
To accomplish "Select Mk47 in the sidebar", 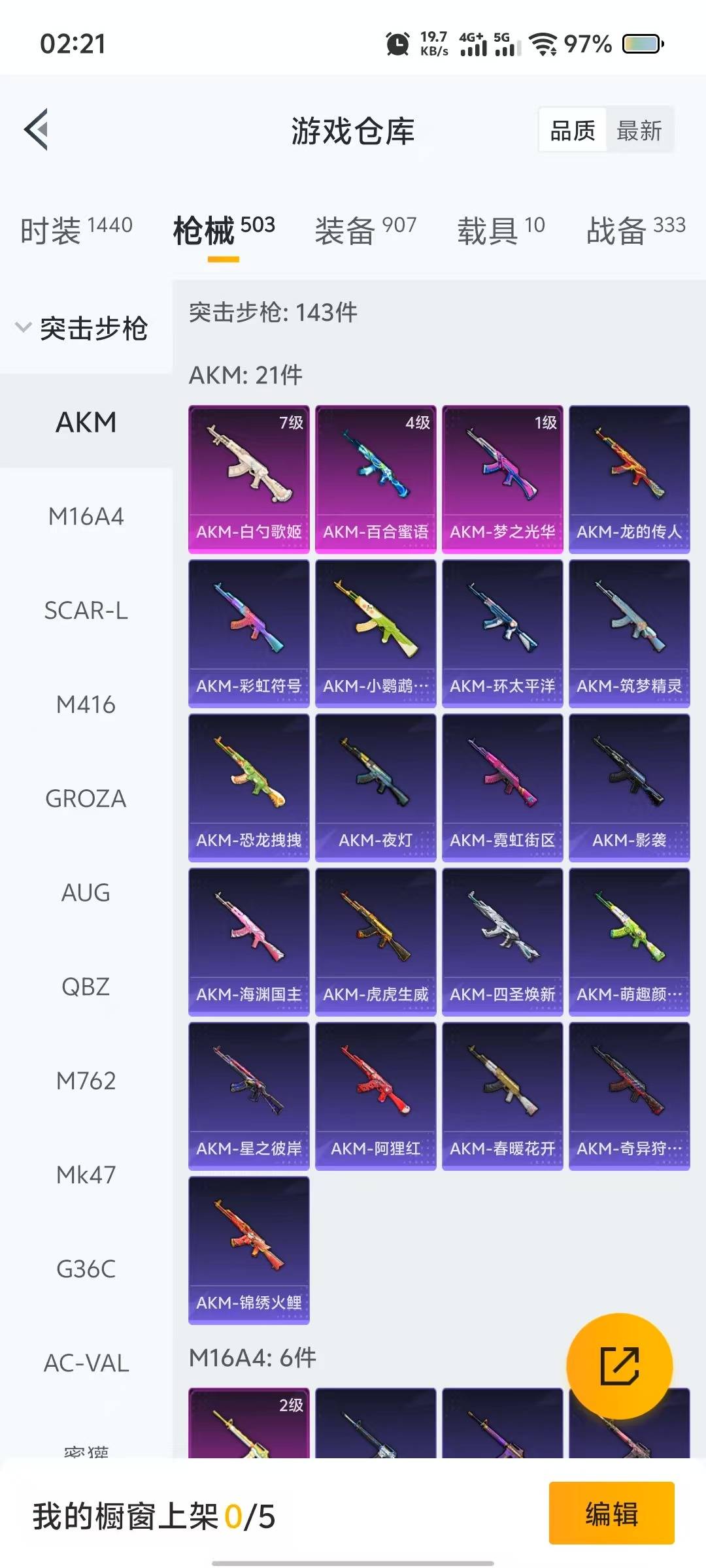I will pos(86,1175).
